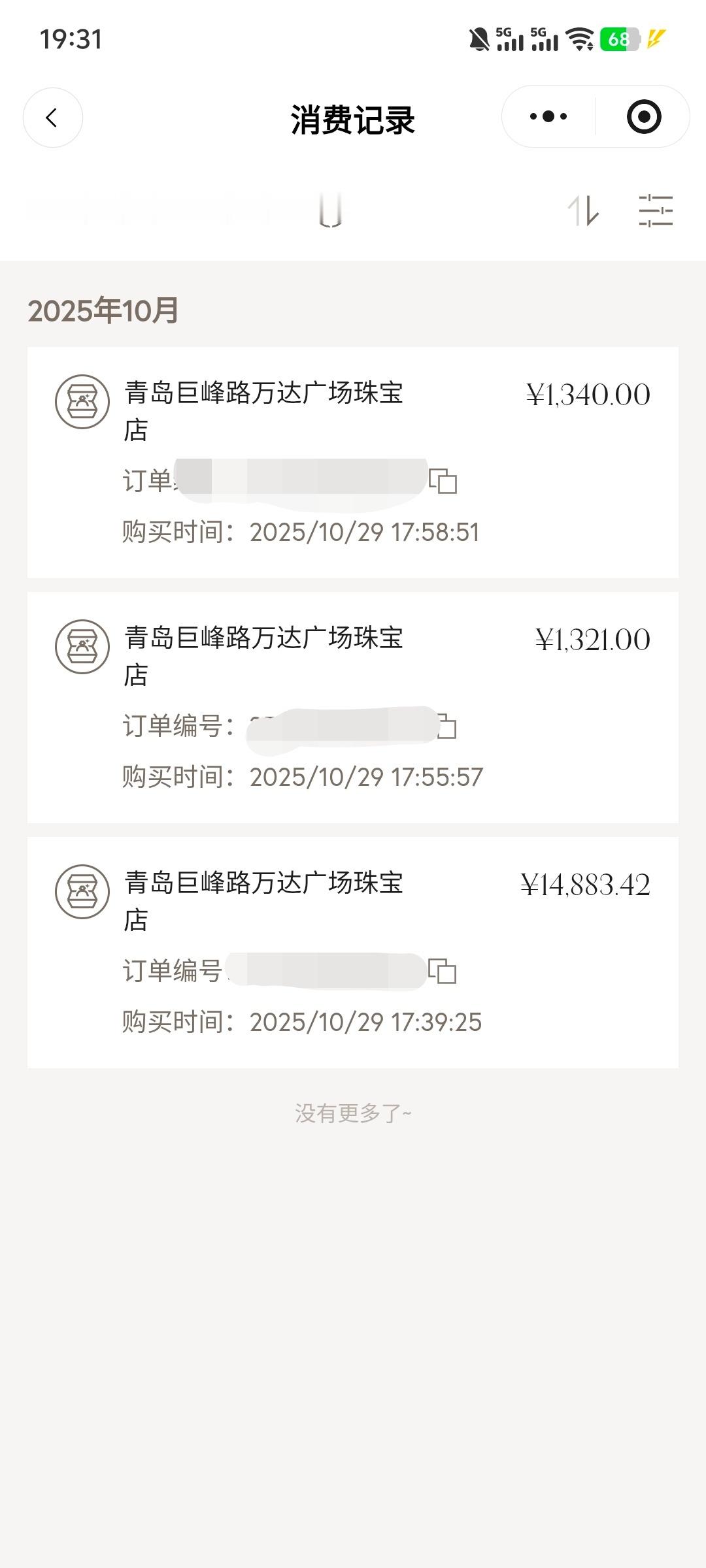The width and height of the screenshot is (706, 1568).
Task: Select the 消费记录 title
Action: (x=353, y=119)
